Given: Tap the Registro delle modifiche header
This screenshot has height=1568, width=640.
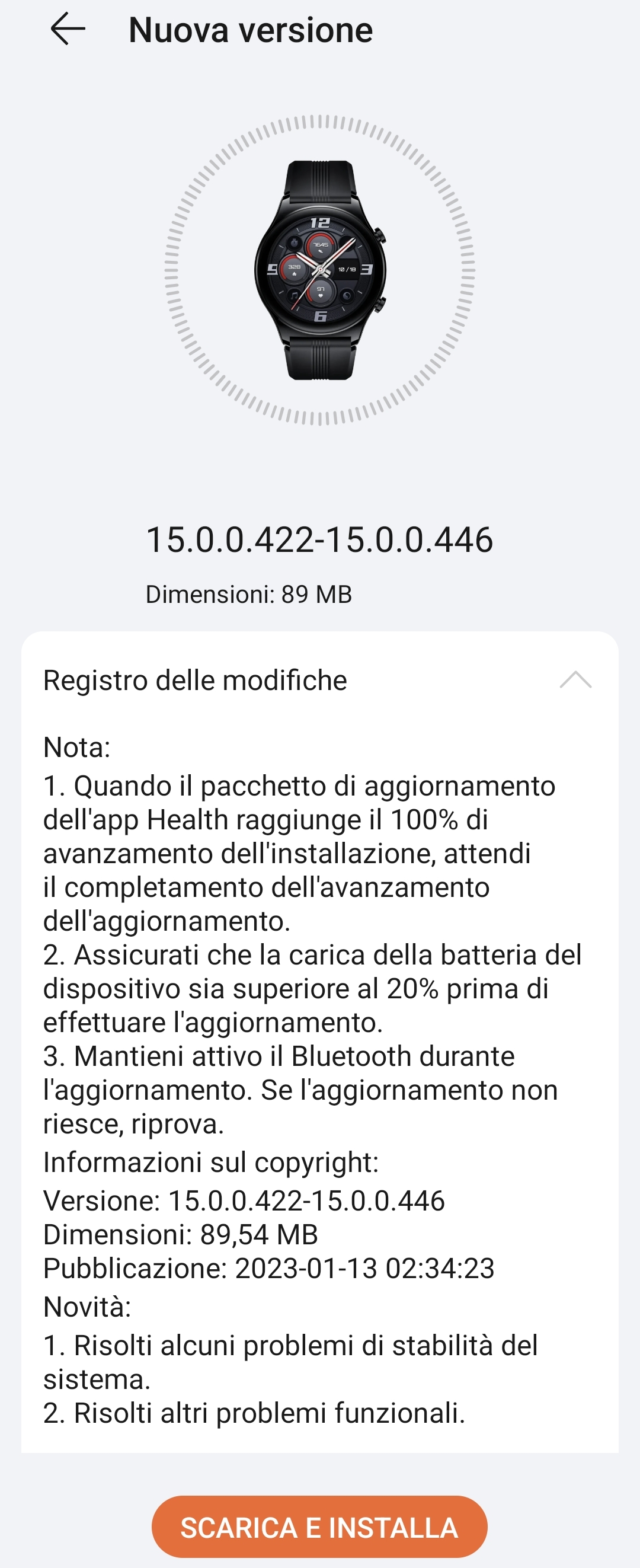Looking at the screenshot, I should 195,681.
